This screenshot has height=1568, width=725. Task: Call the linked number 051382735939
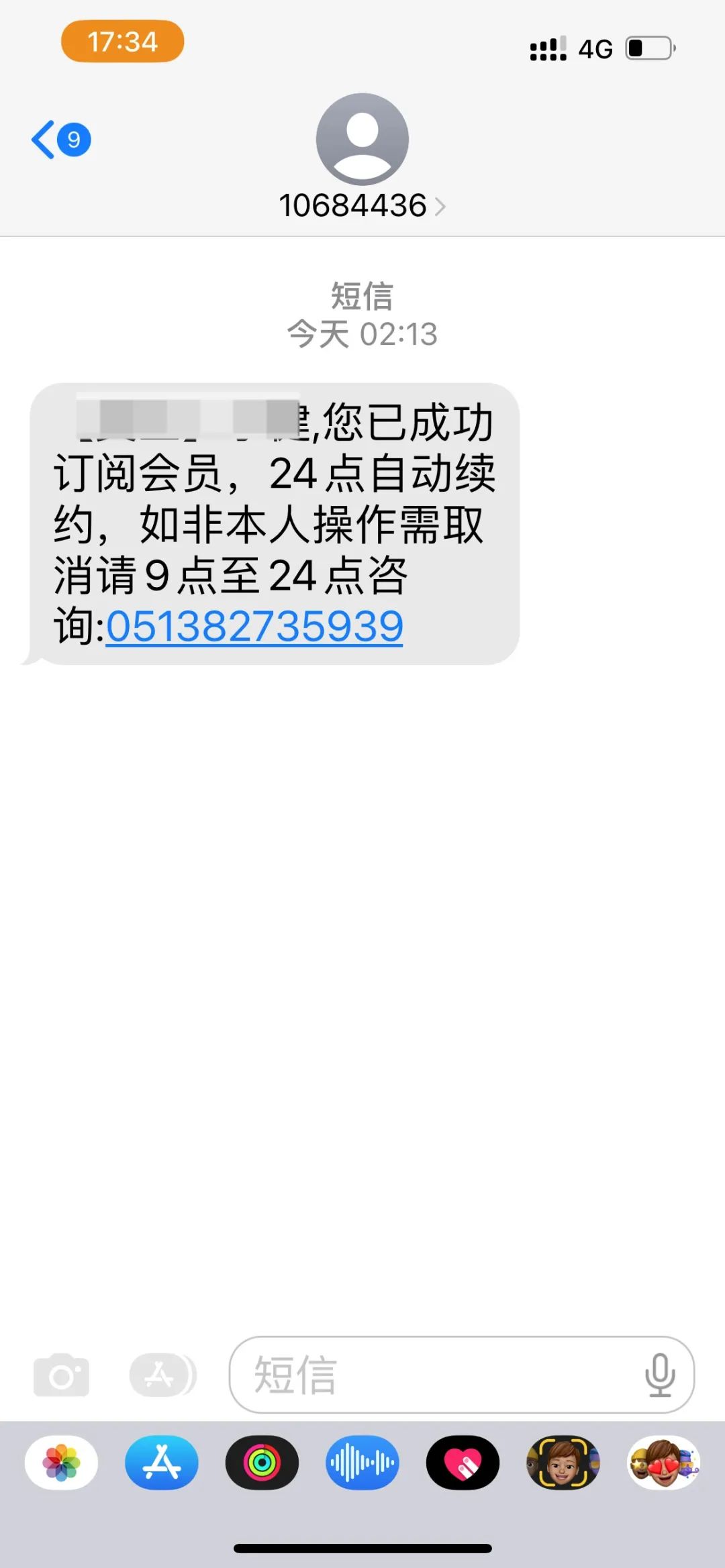[x=254, y=627]
